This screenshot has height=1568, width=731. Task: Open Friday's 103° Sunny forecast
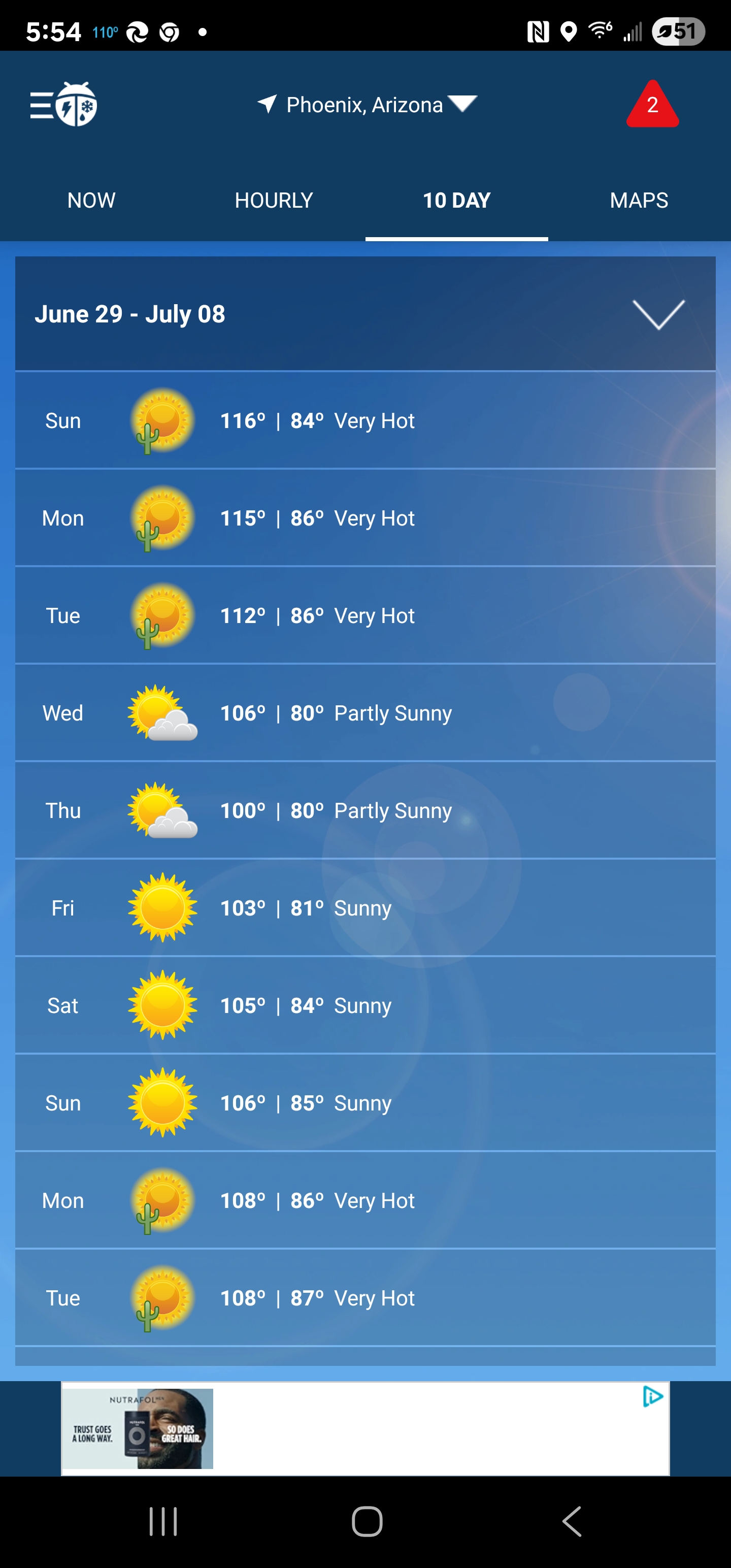pos(365,907)
